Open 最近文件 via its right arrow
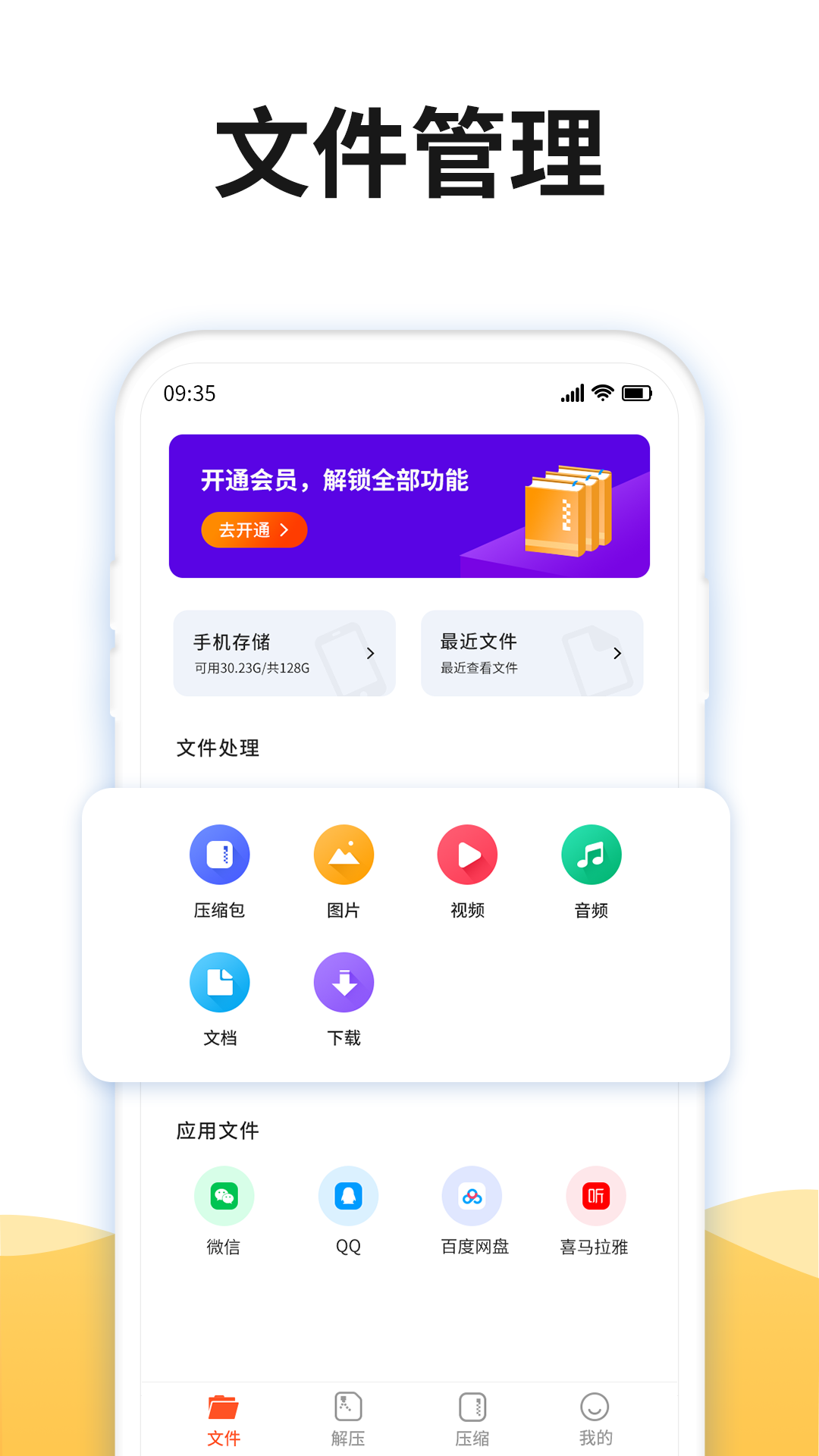Image resolution: width=819 pixels, height=1456 pixels. click(618, 653)
